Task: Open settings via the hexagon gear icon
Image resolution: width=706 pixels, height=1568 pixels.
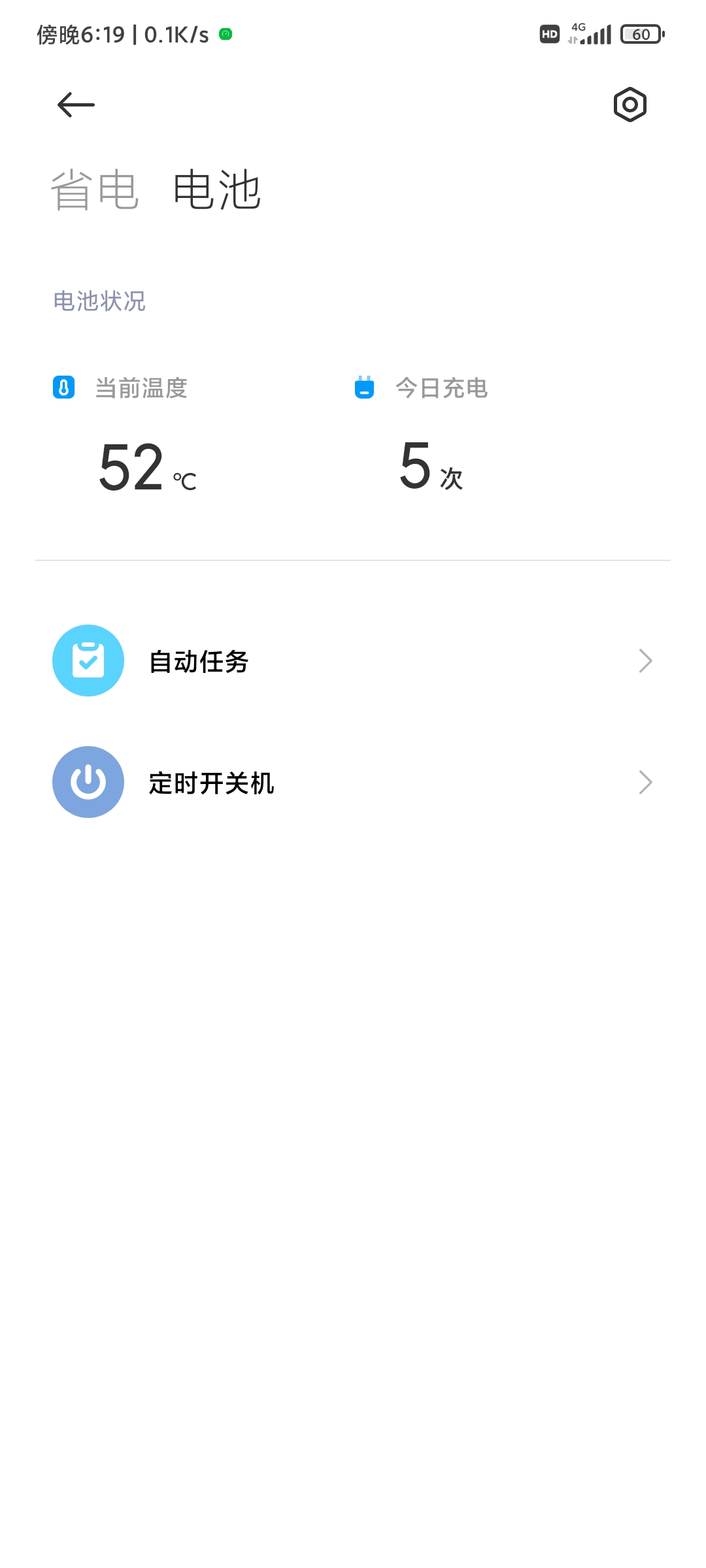Action: (x=630, y=105)
